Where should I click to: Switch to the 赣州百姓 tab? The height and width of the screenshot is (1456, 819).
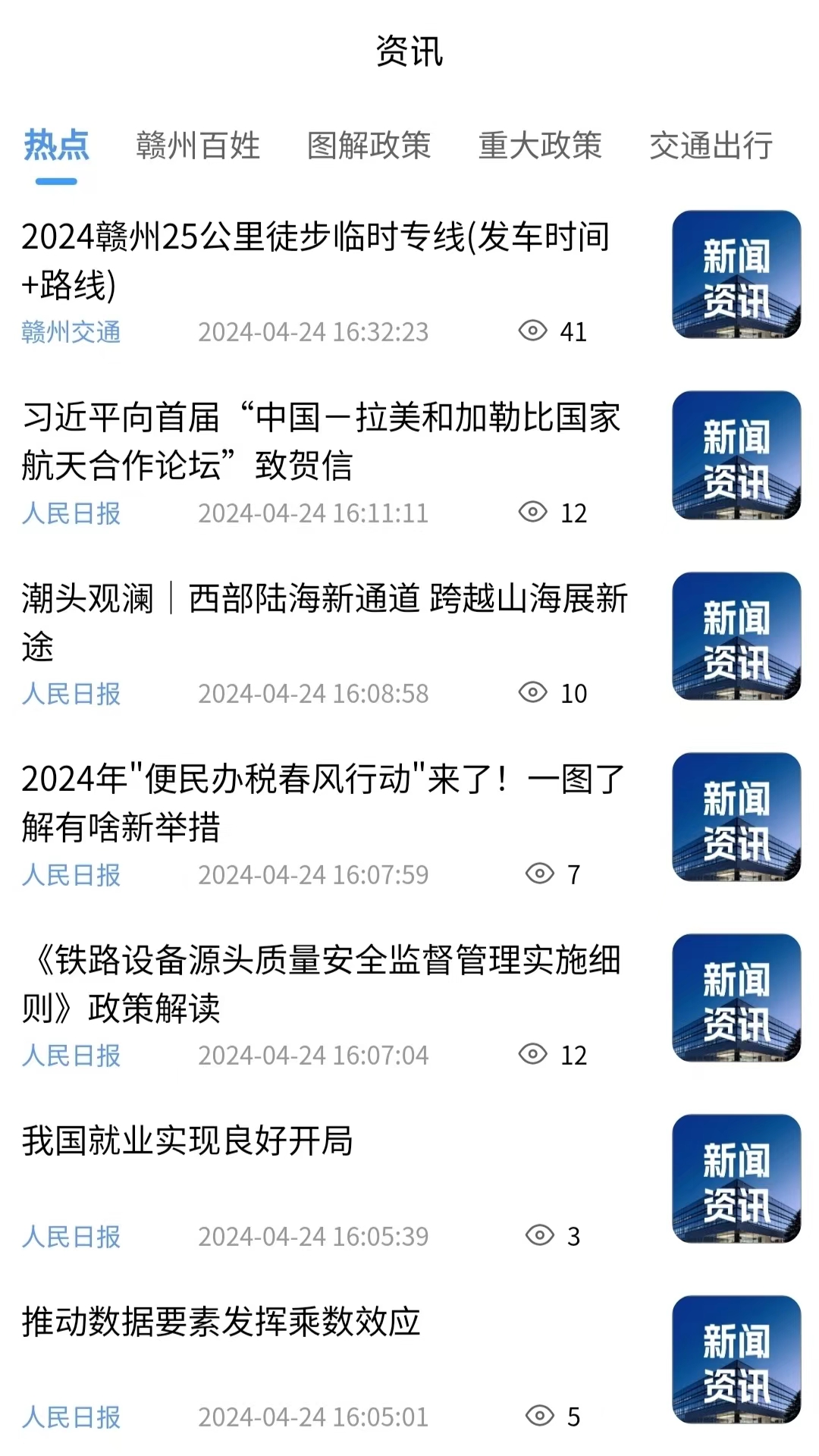tap(198, 146)
